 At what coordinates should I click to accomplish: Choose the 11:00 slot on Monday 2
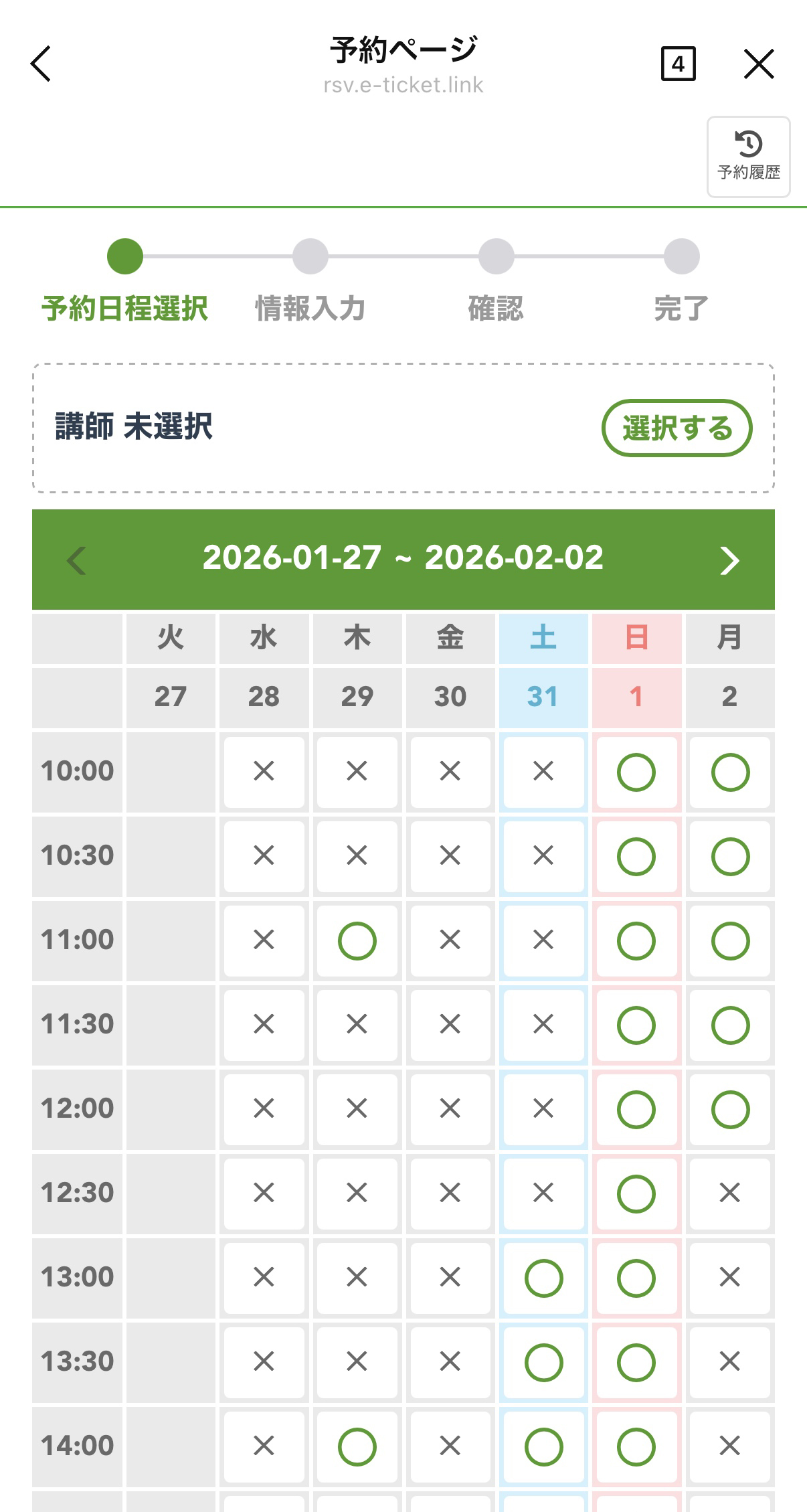point(729,940)
